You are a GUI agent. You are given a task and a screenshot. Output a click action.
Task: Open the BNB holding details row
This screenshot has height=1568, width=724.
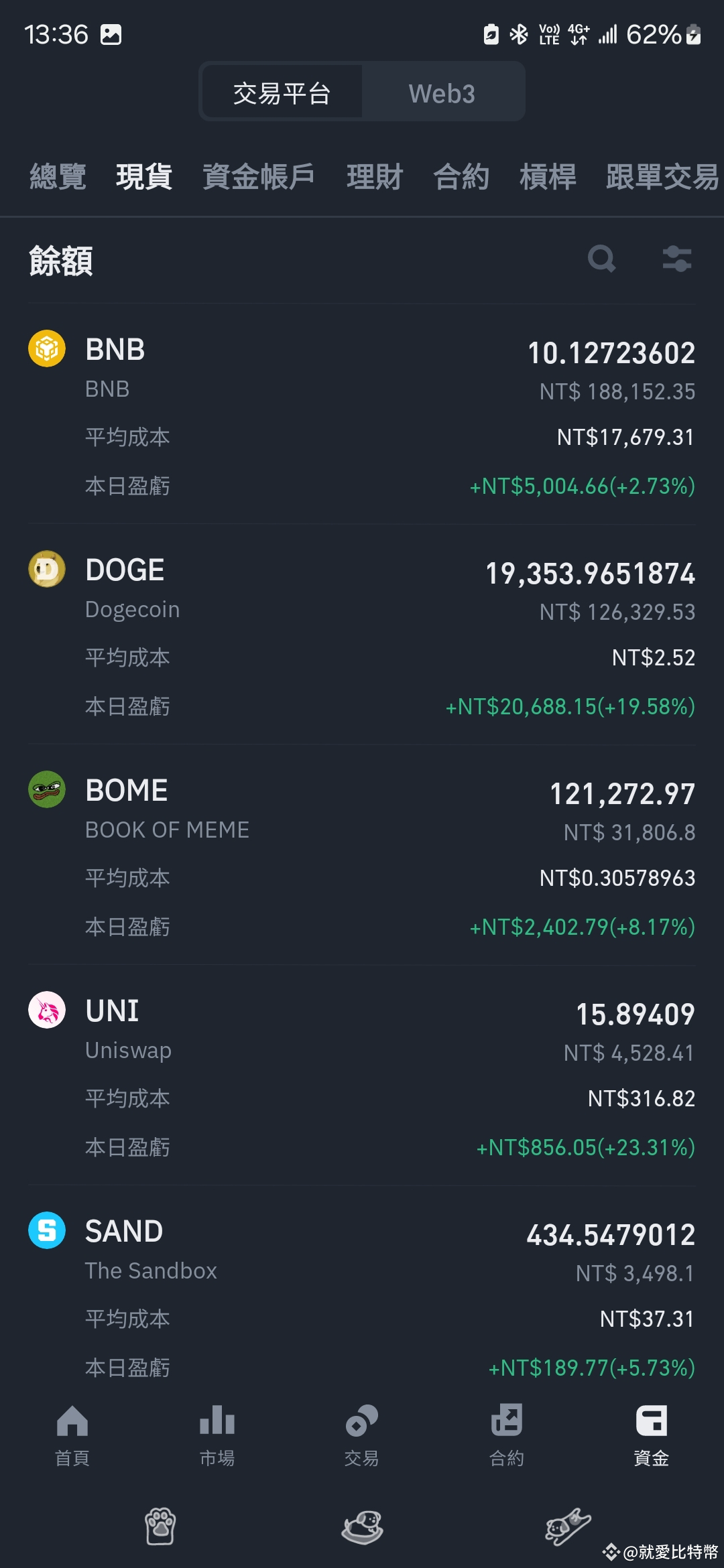tap(362, 415)
